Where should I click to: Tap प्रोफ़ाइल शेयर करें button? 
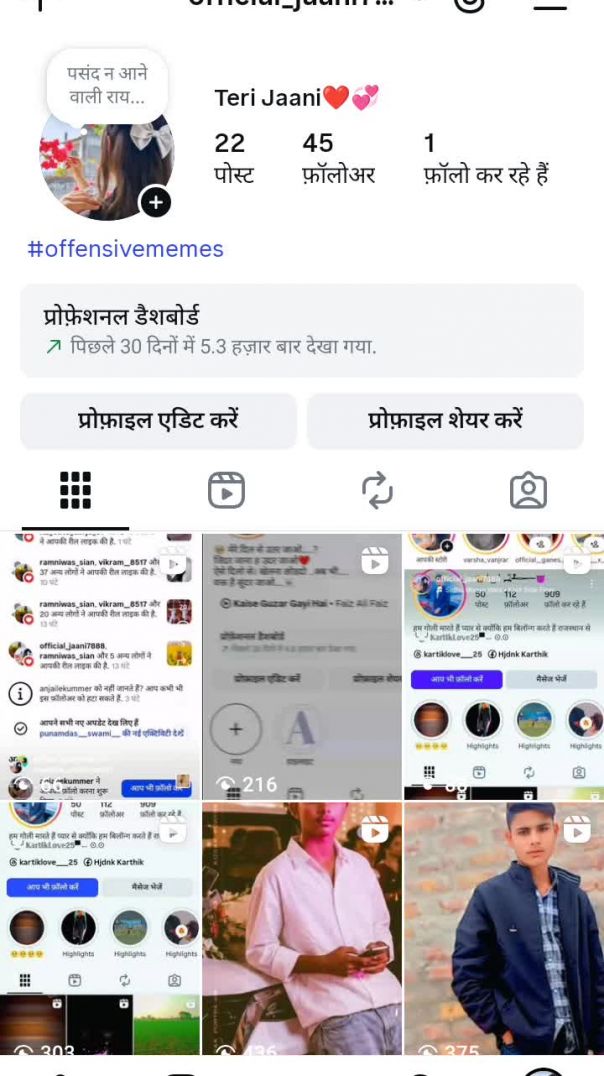click(x=445, y=421)
